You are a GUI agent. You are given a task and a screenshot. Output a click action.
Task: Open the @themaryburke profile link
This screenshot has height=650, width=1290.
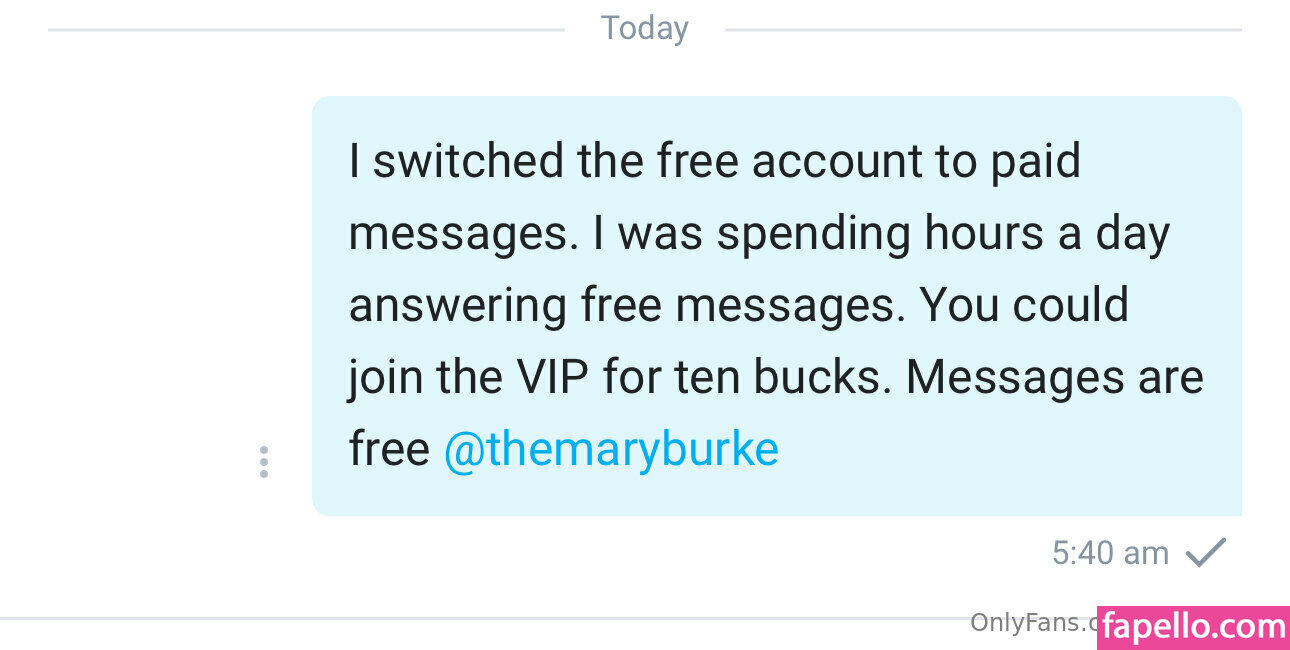(x=610, y=450)
